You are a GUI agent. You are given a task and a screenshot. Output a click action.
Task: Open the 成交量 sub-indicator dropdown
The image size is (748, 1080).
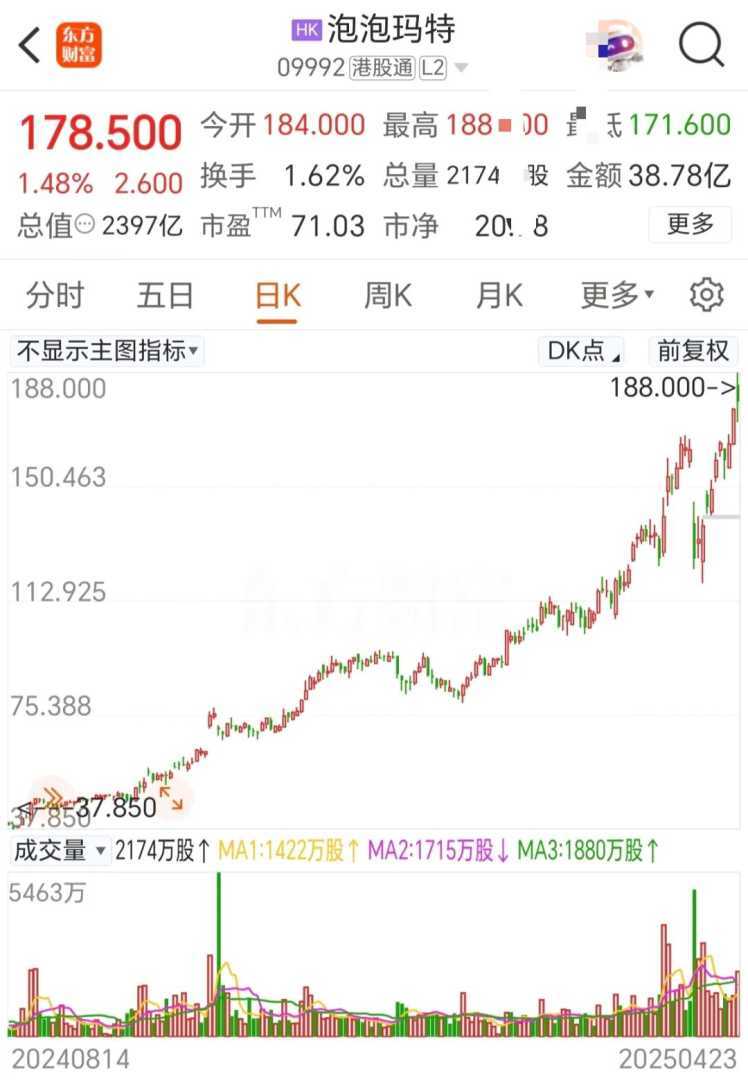60,851
